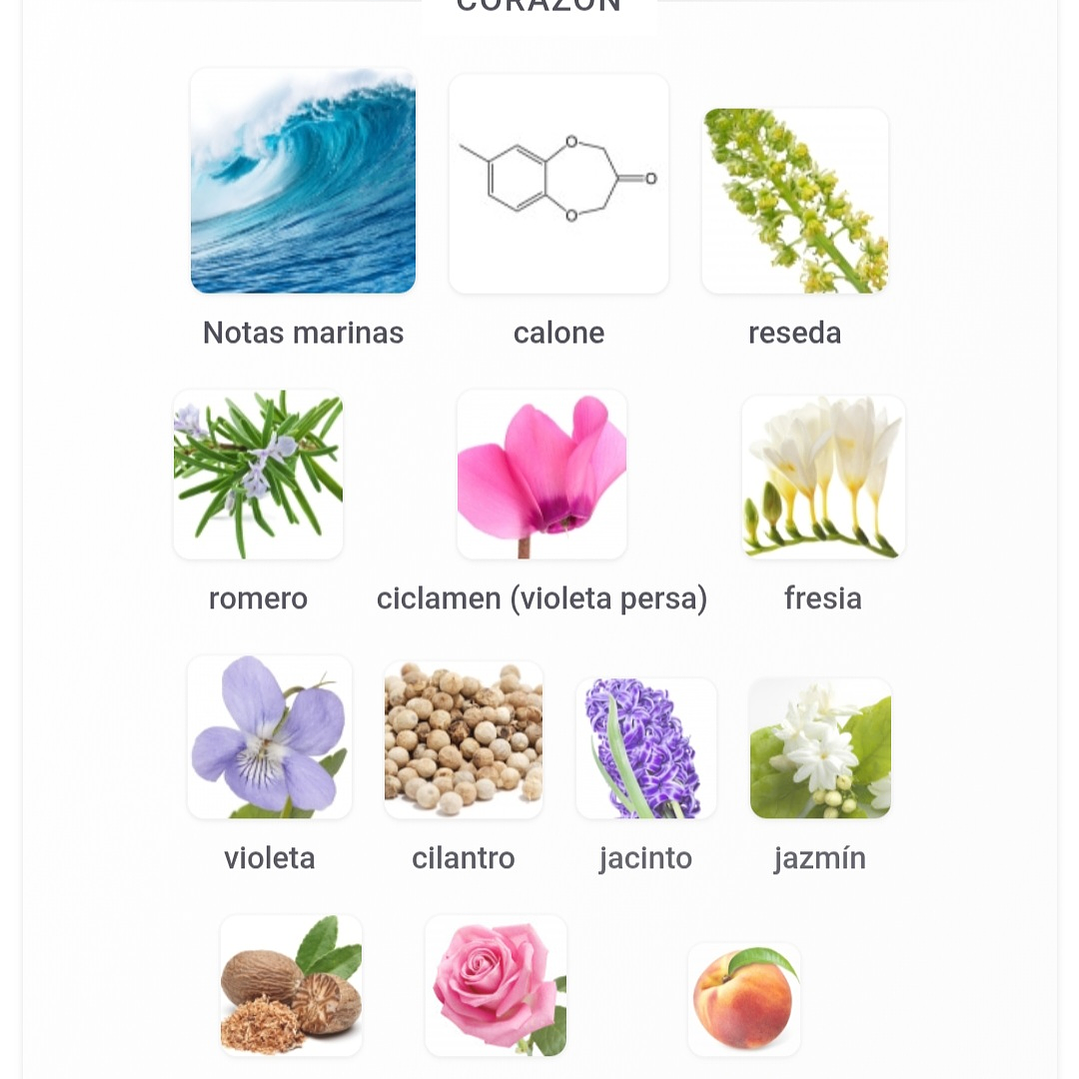View the nutmeg note tile

pos(291,986)
